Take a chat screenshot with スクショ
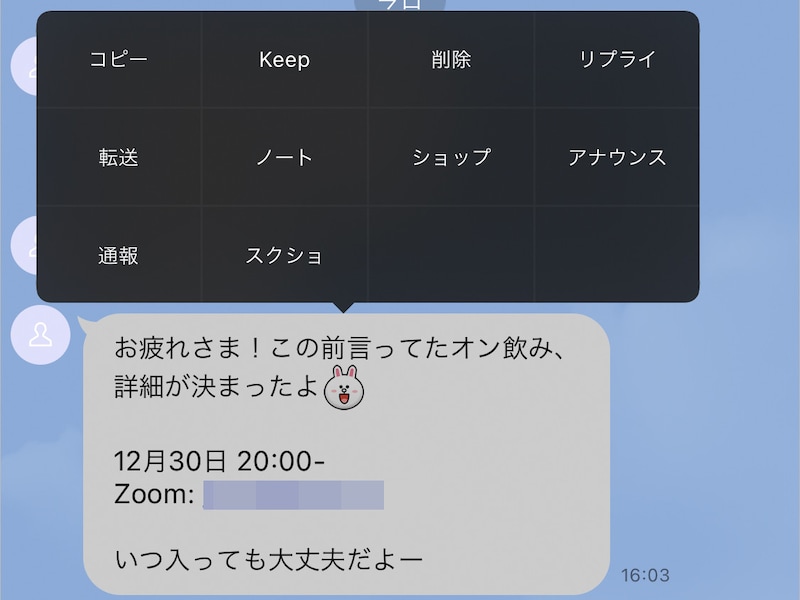The image size is (800, 600). click(285, 256)
